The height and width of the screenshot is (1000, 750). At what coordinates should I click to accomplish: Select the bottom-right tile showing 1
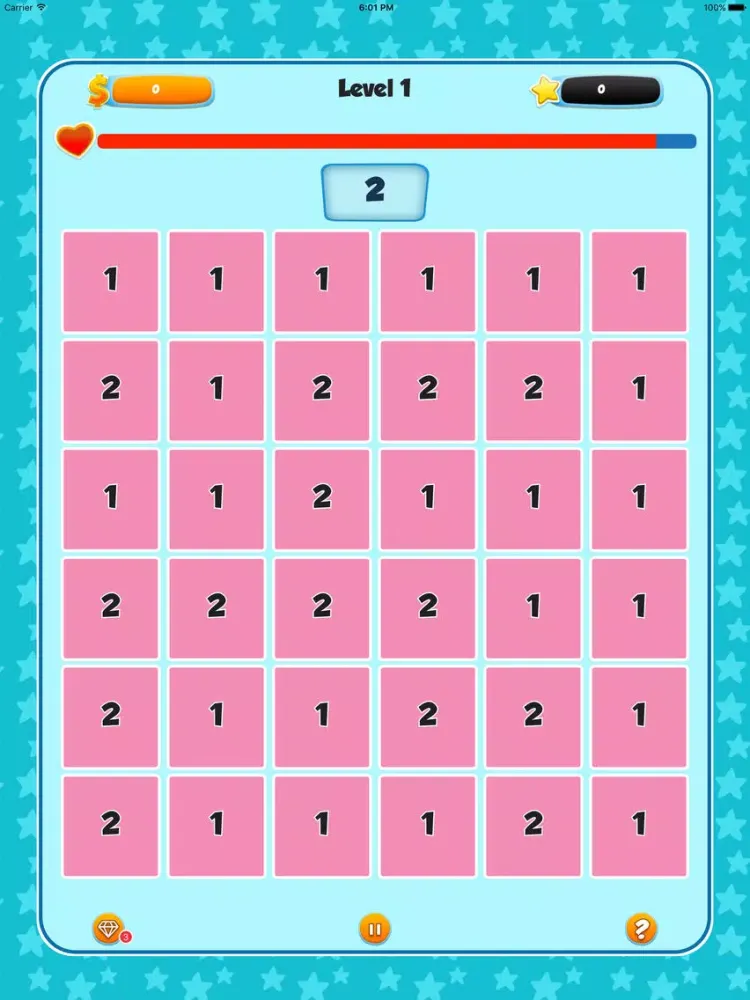639,823
